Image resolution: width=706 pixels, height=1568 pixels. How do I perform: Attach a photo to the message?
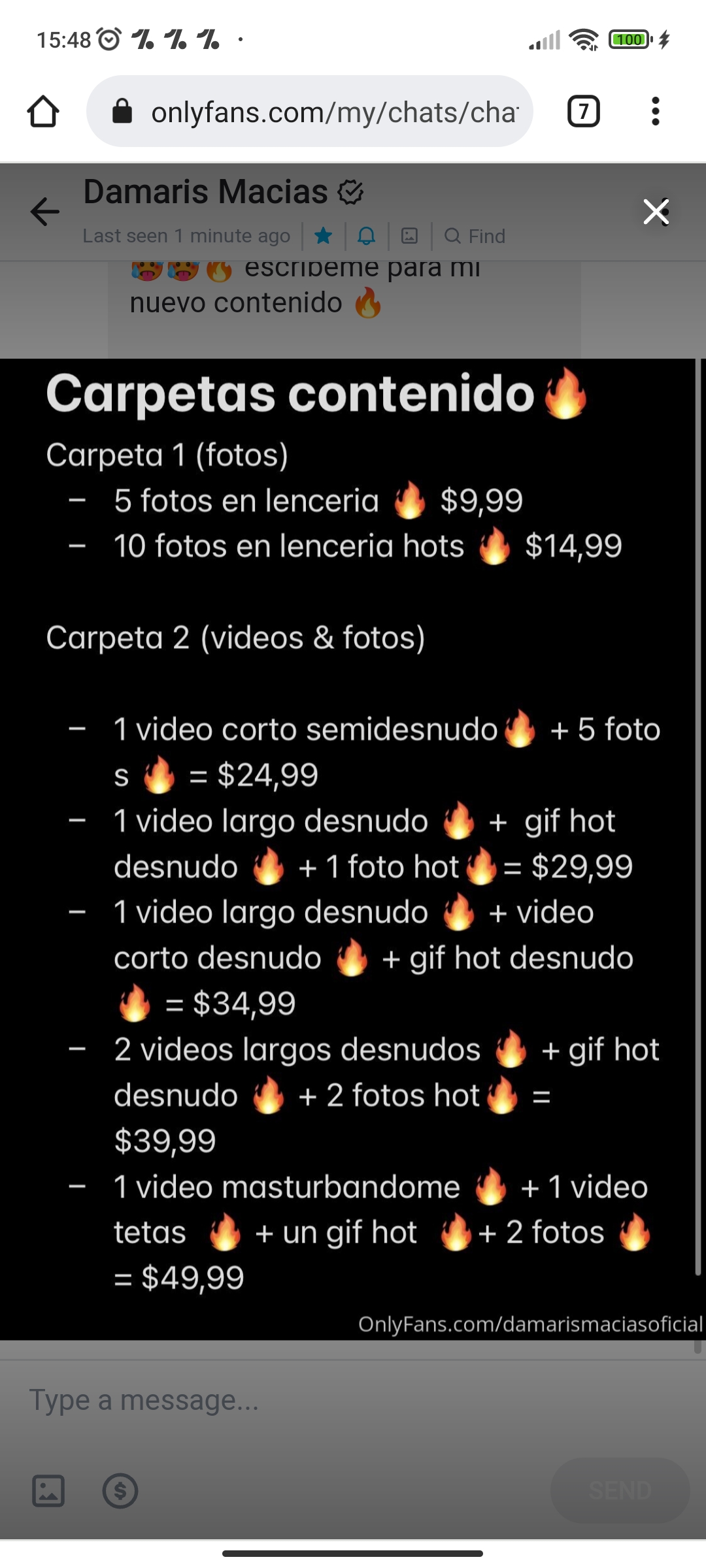coord(48,1491)
